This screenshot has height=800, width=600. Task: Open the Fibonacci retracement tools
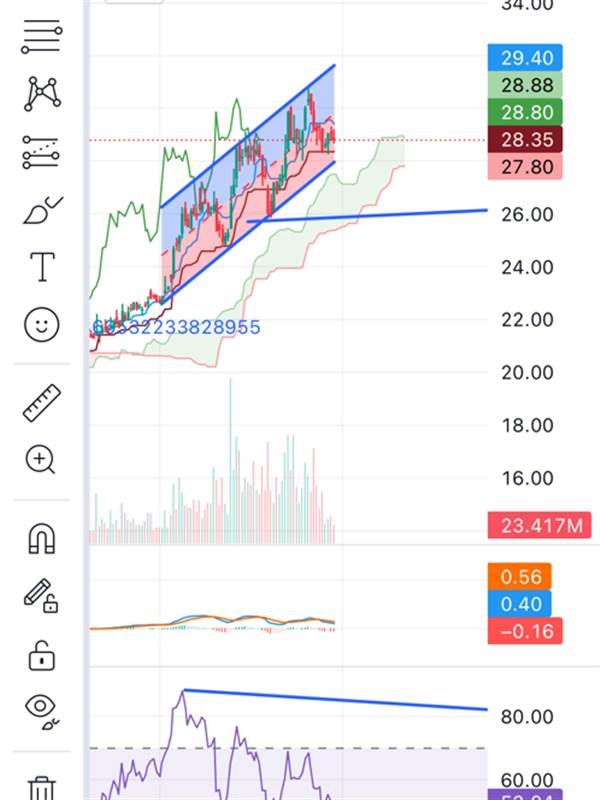pos(41,38)
